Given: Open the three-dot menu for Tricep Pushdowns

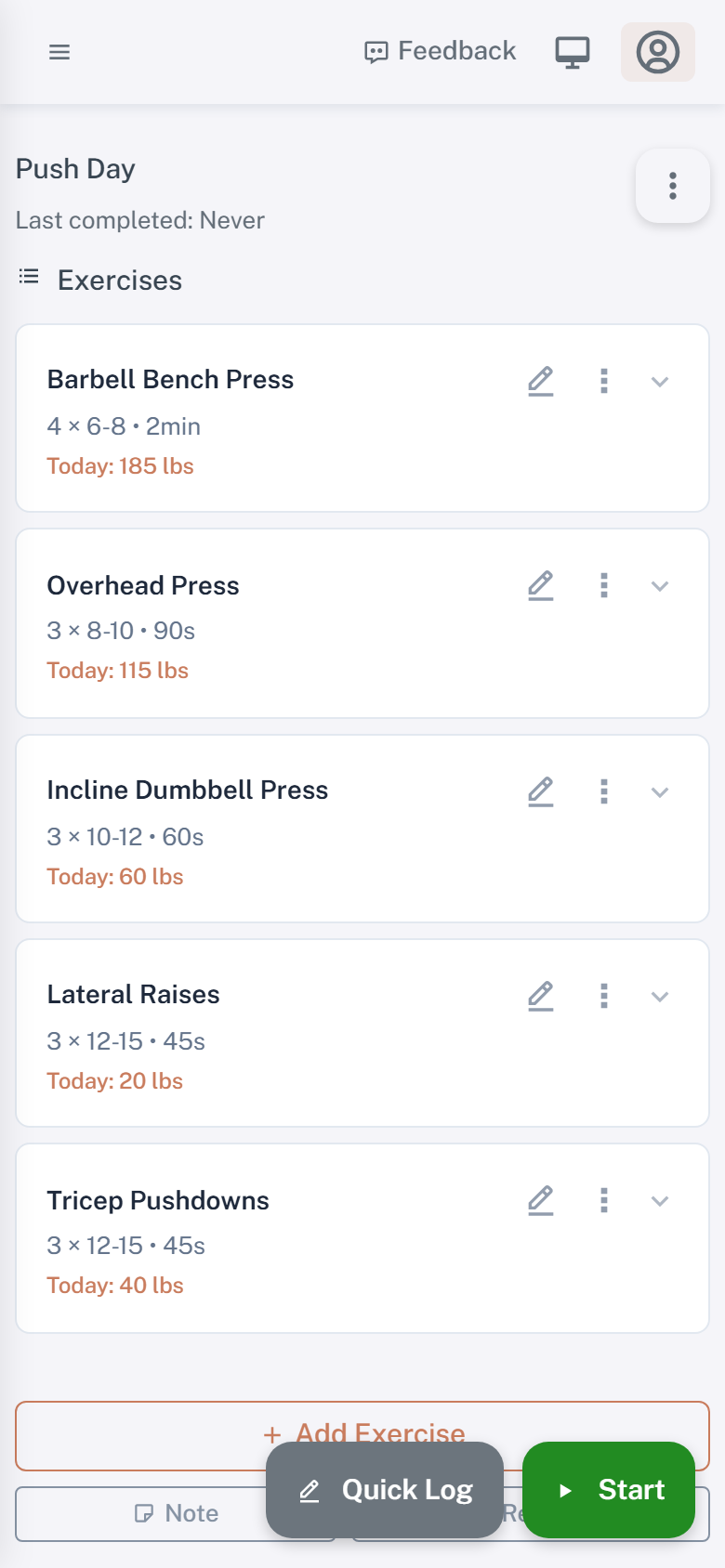Looking at the screenshot, I should [603, 1200].
